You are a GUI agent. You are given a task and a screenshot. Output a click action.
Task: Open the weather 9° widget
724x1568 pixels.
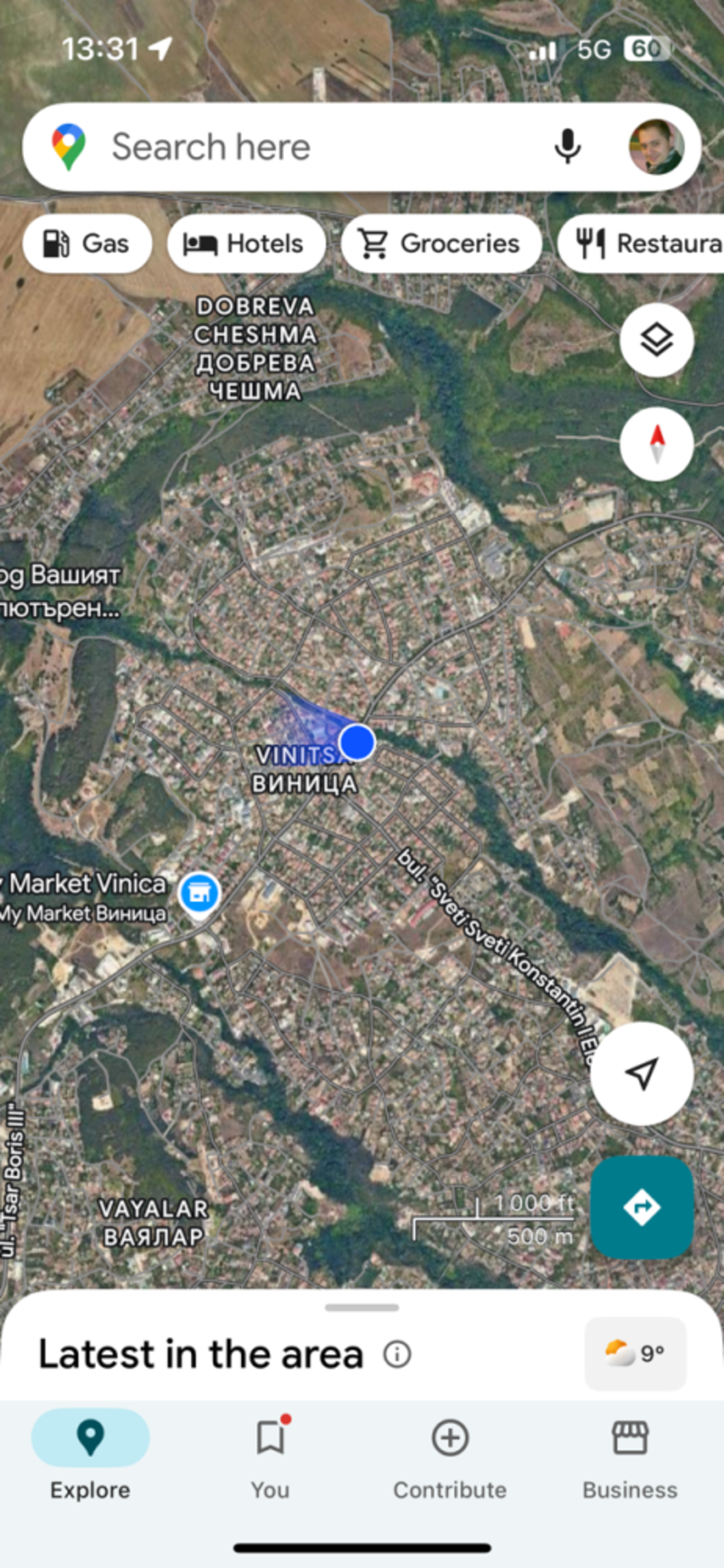635,1353
